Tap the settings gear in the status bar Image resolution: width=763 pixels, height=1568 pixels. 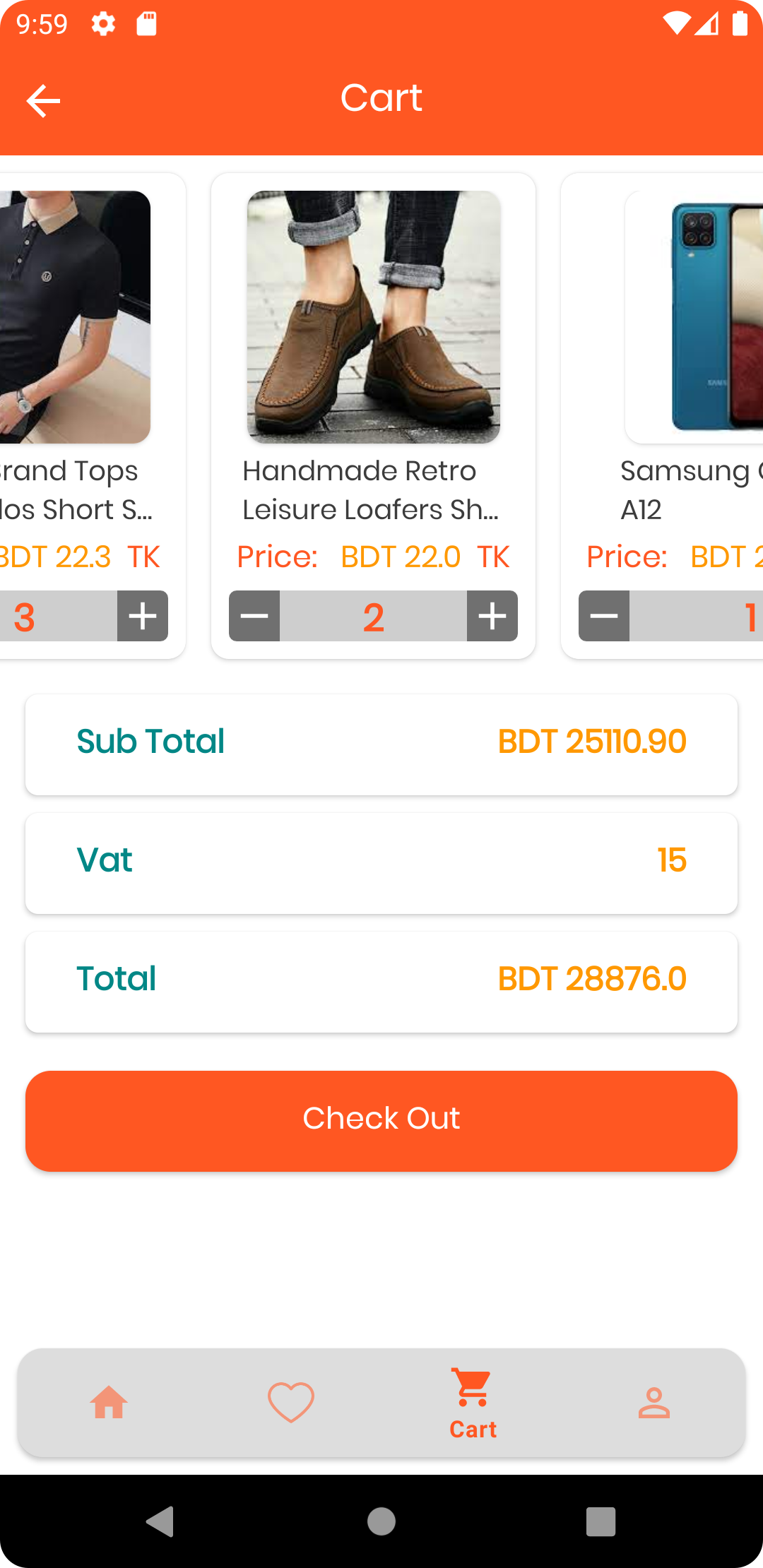coord(103,23)
